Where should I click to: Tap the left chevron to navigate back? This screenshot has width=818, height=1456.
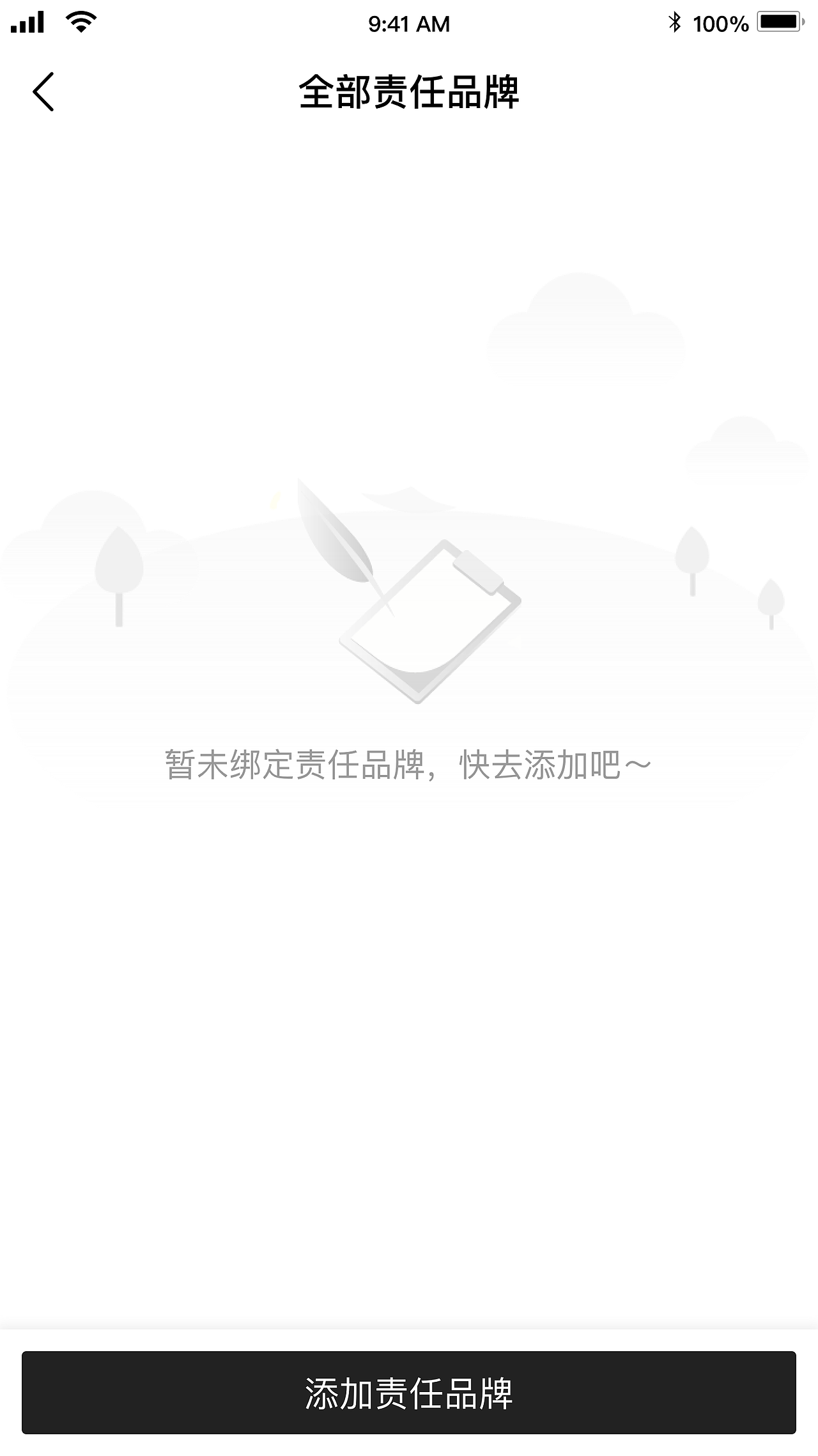[43, 91]
